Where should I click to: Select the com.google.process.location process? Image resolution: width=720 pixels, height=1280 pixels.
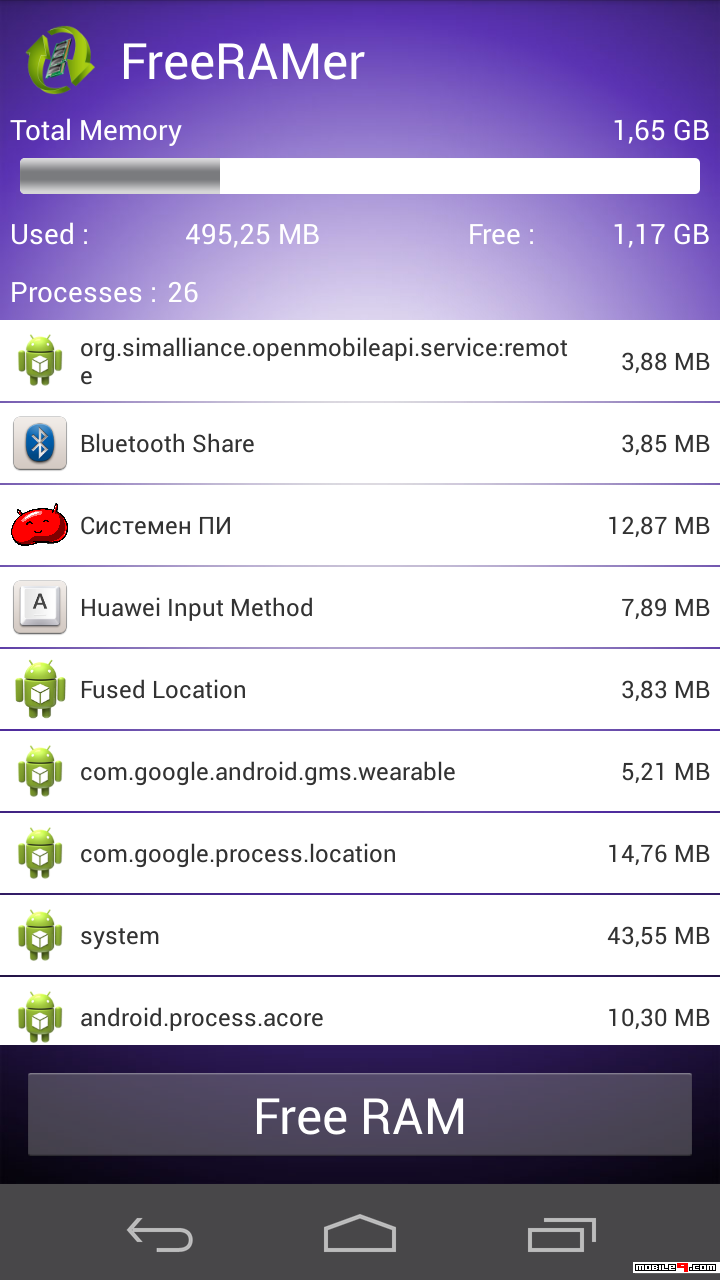(360, 854)
